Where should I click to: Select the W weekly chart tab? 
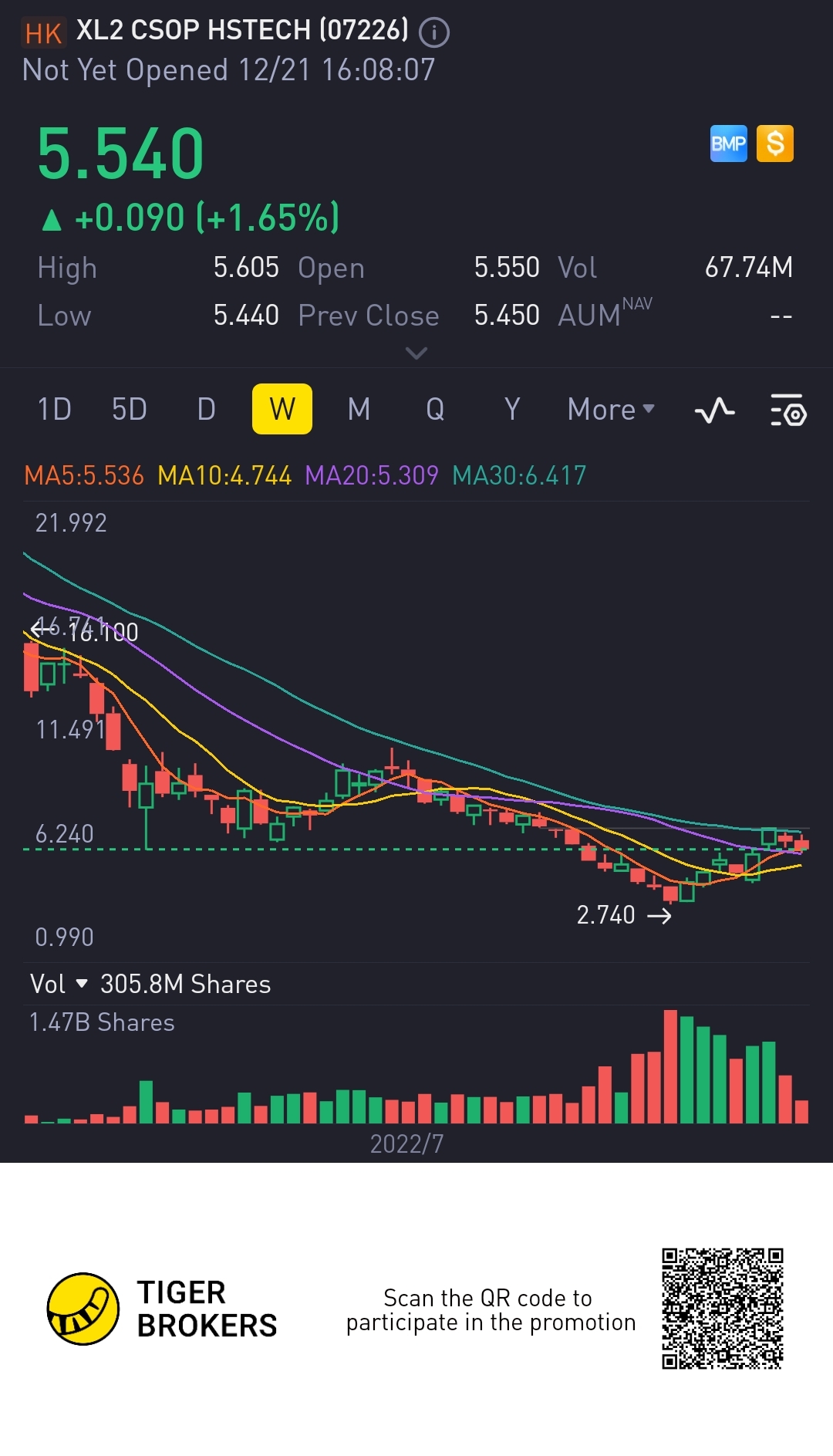point(282,409)
